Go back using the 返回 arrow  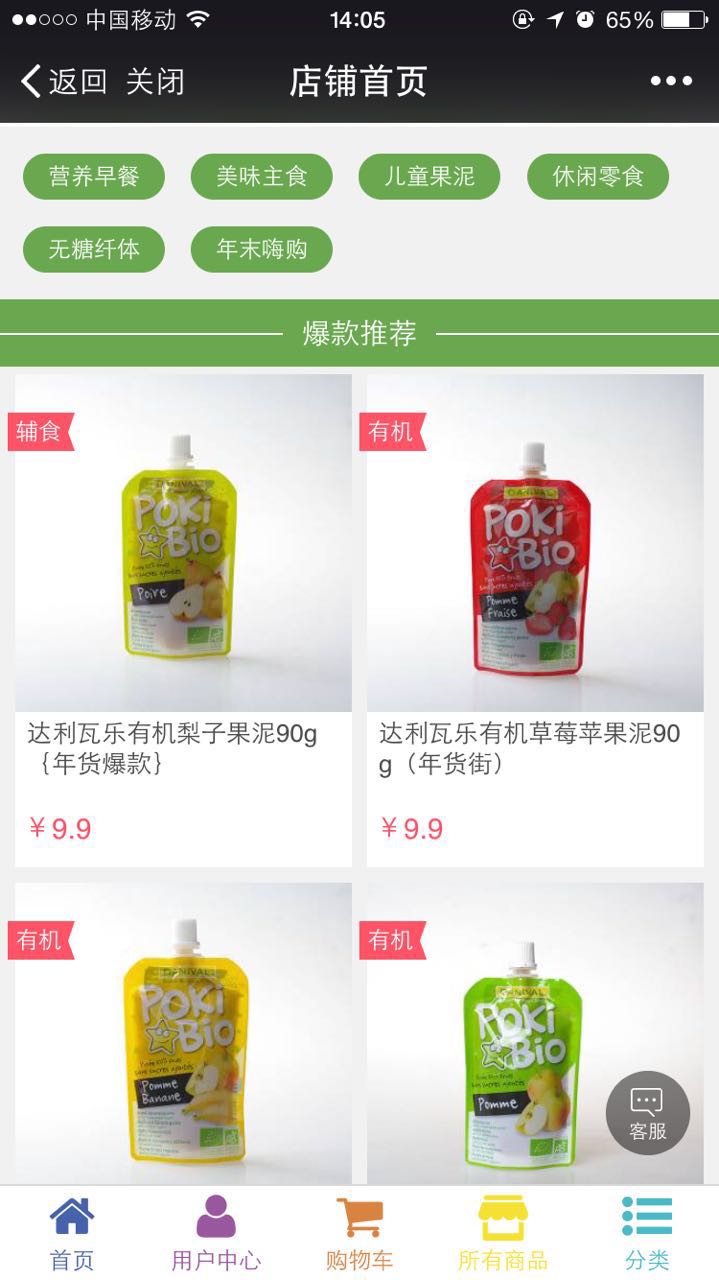[x=62, y=82]
